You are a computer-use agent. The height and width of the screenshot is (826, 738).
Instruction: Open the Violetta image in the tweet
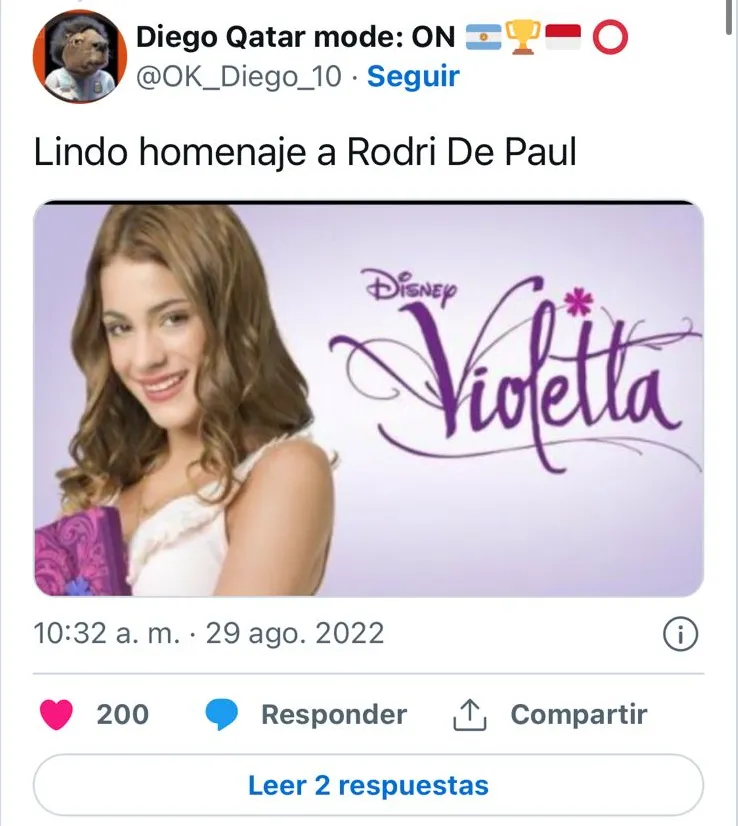tap(368, 399)
